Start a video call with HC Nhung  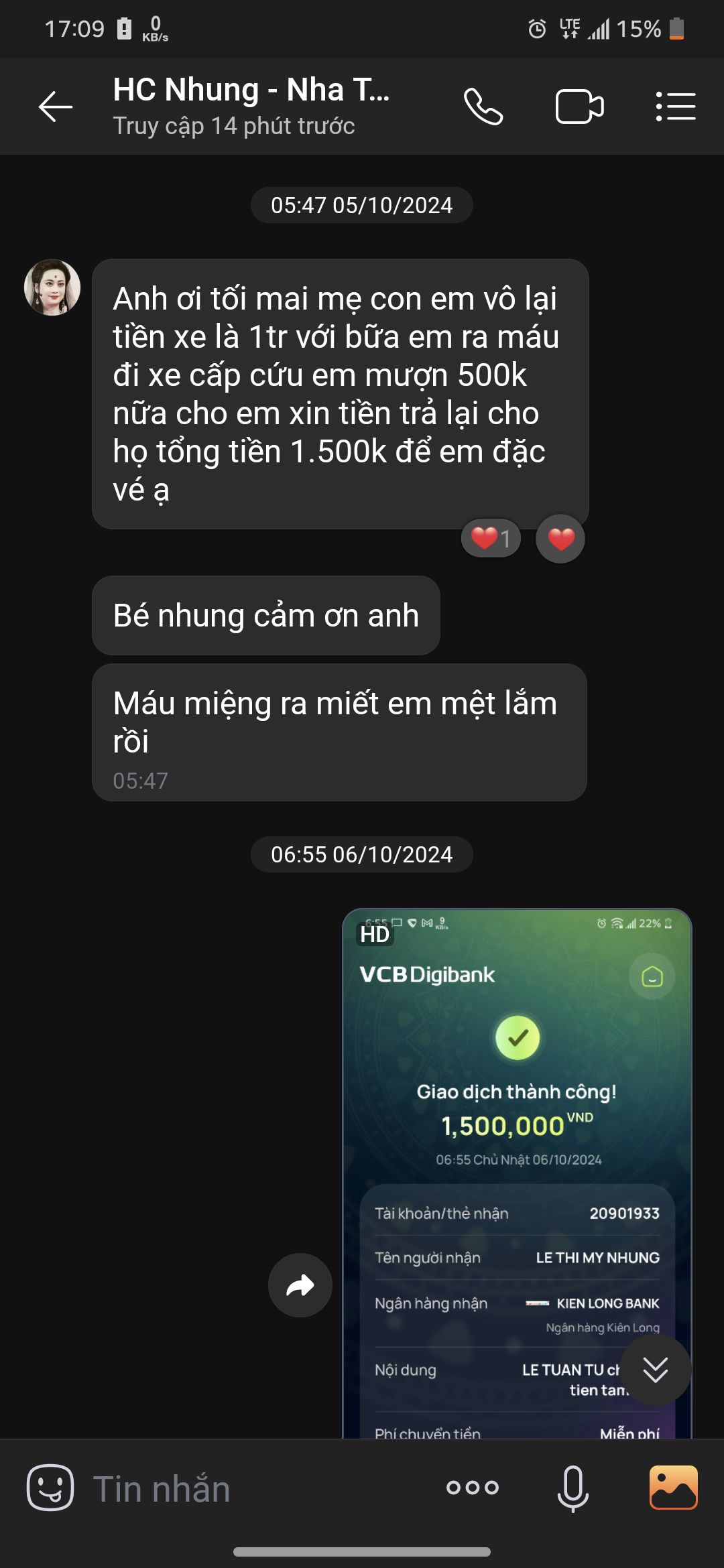coord(579,107)
